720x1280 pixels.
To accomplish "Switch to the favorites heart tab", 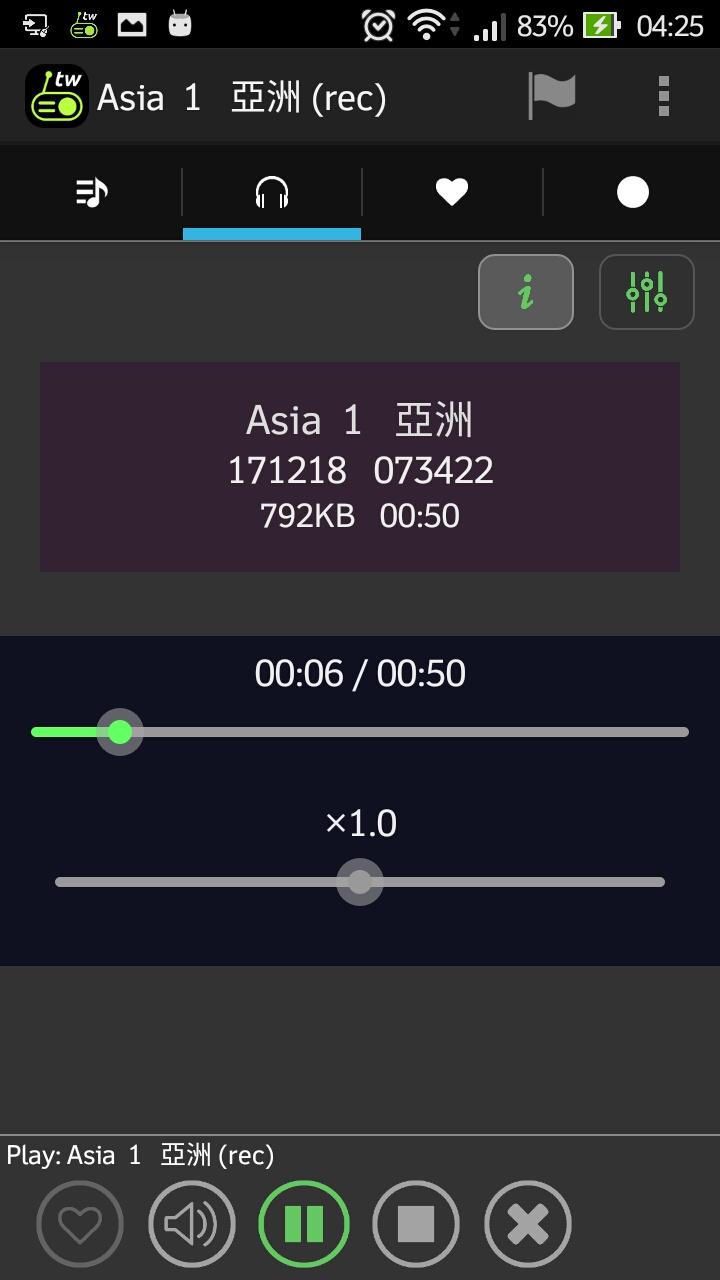I will (x=452, y=192).
